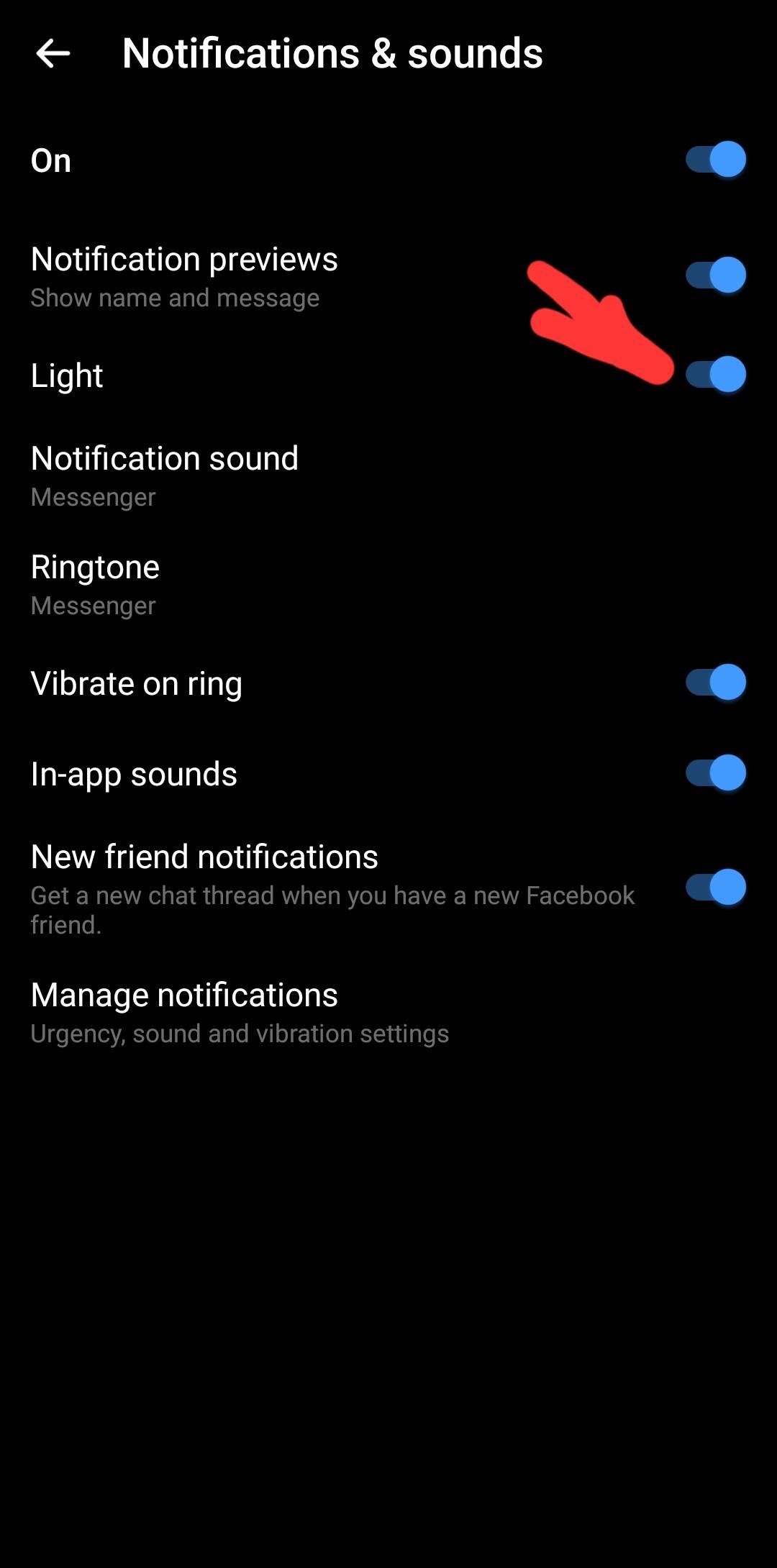Click the back arrow icon
This screenshot has width=777, height=1568.
pyautogui.click(x=54, y=54)
